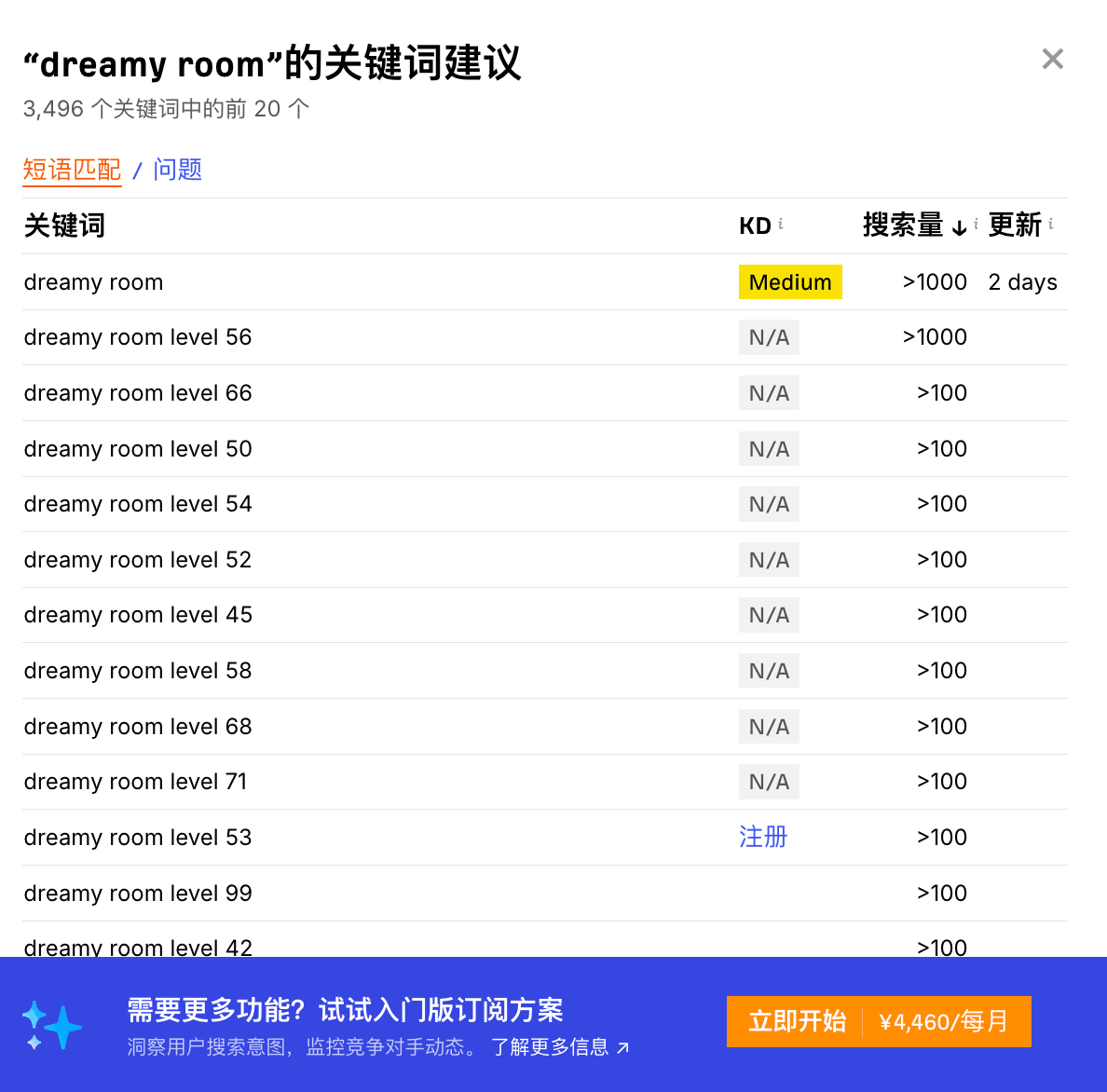
Task: Open 了解更多信息 link
Action: (560, 1047)
